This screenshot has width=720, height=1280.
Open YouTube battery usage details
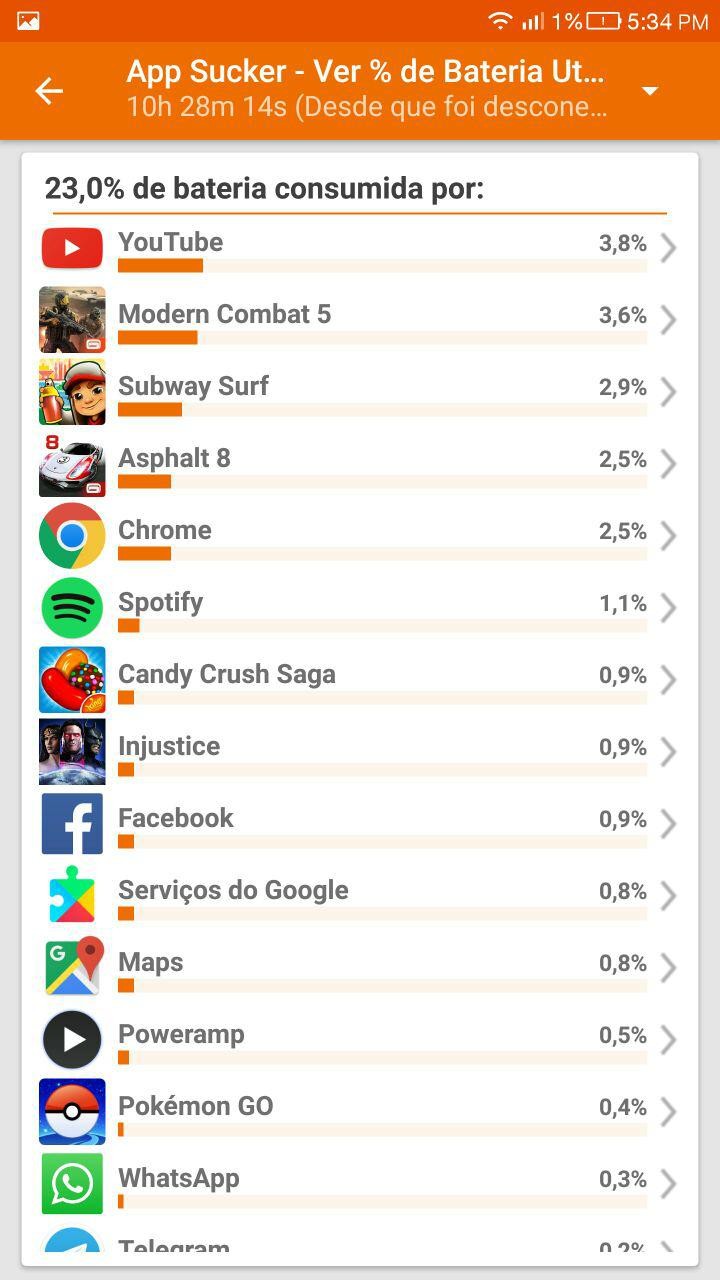coord(360,248)
